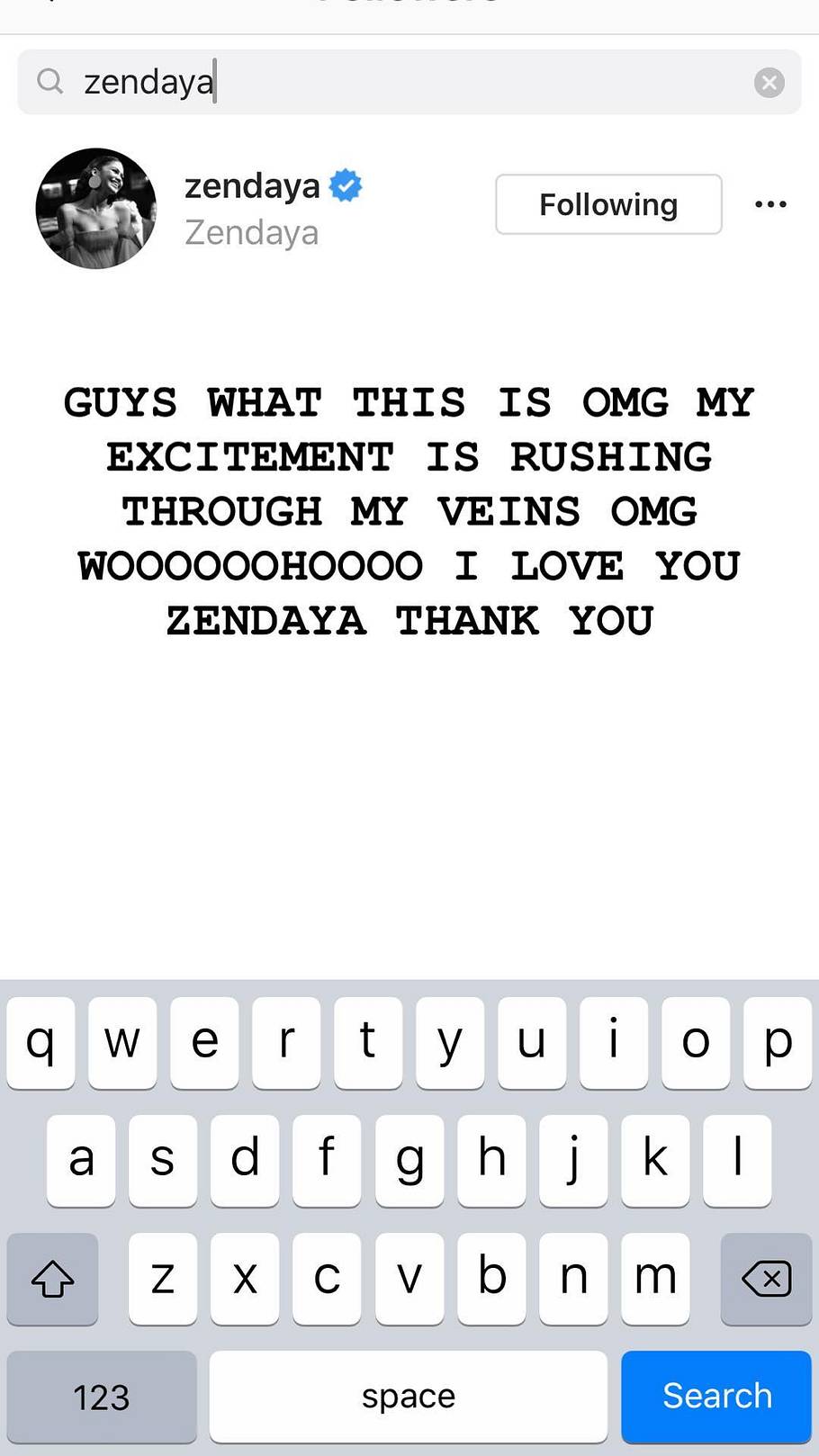Viewport: 819px width, 1456px height.
Task: Clear the zendaya search text
Action: click(769, 83)
